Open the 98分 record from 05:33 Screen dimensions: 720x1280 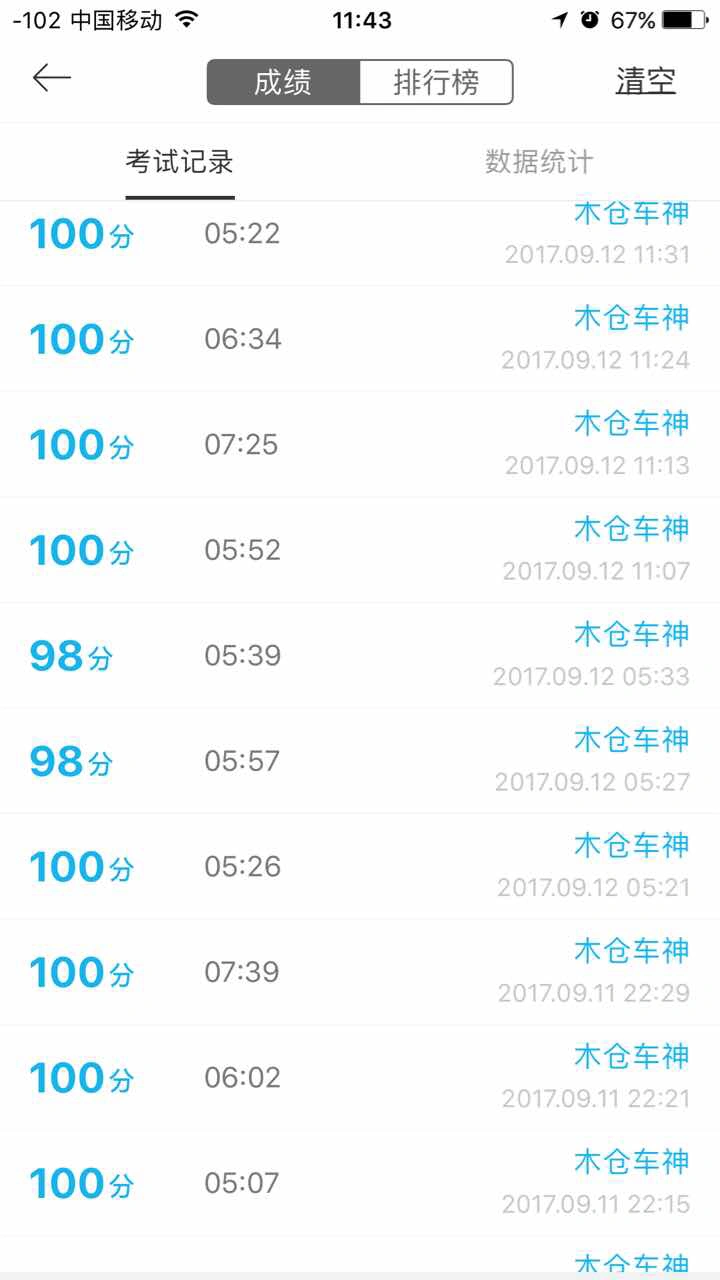point(360,656)
